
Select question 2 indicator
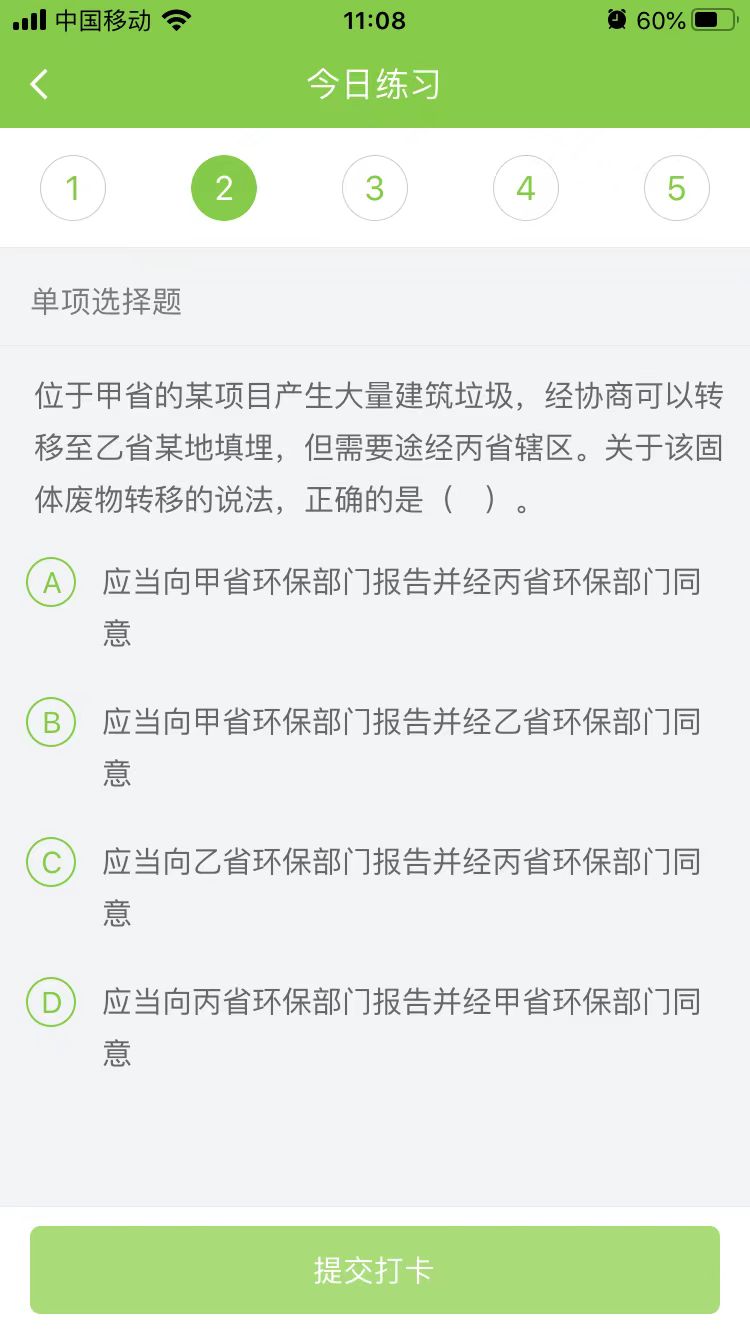(224, 188)
